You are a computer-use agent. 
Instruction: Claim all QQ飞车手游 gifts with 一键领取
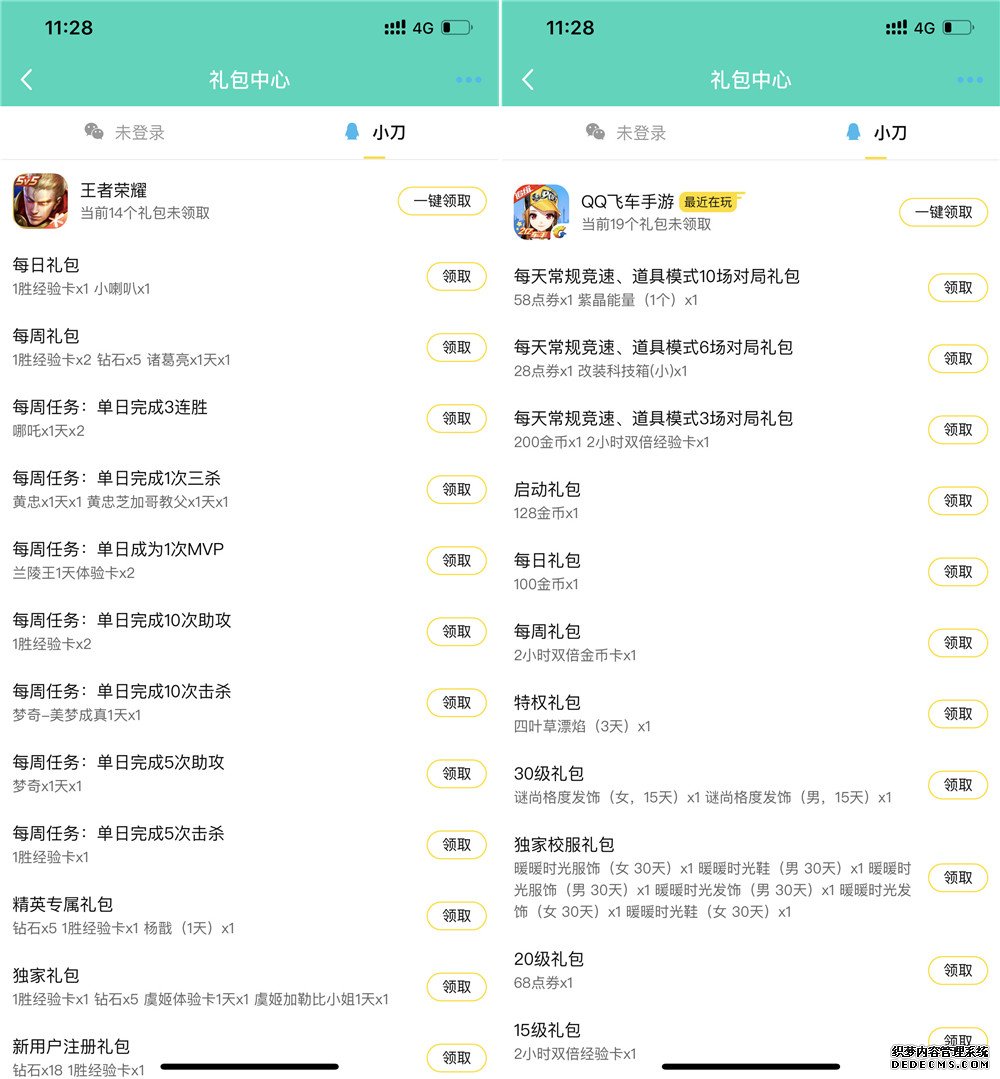pos(944,212)
